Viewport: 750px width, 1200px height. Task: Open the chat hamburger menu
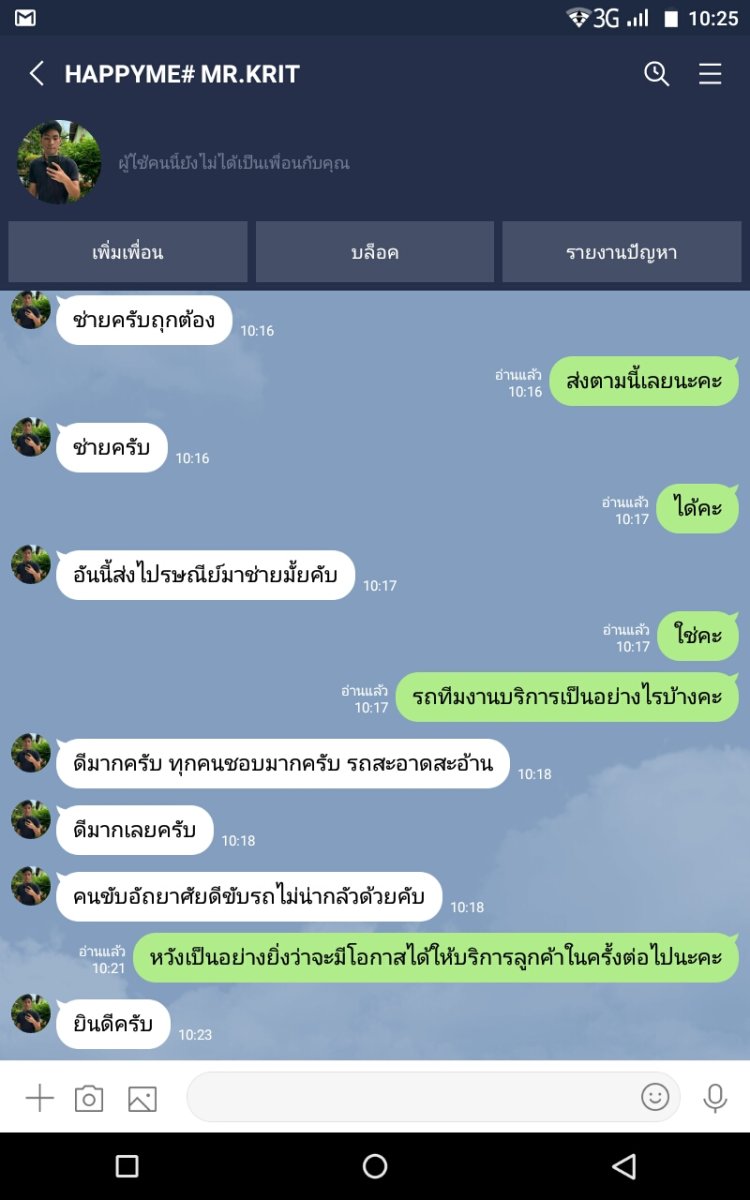(x=710, y=73)
